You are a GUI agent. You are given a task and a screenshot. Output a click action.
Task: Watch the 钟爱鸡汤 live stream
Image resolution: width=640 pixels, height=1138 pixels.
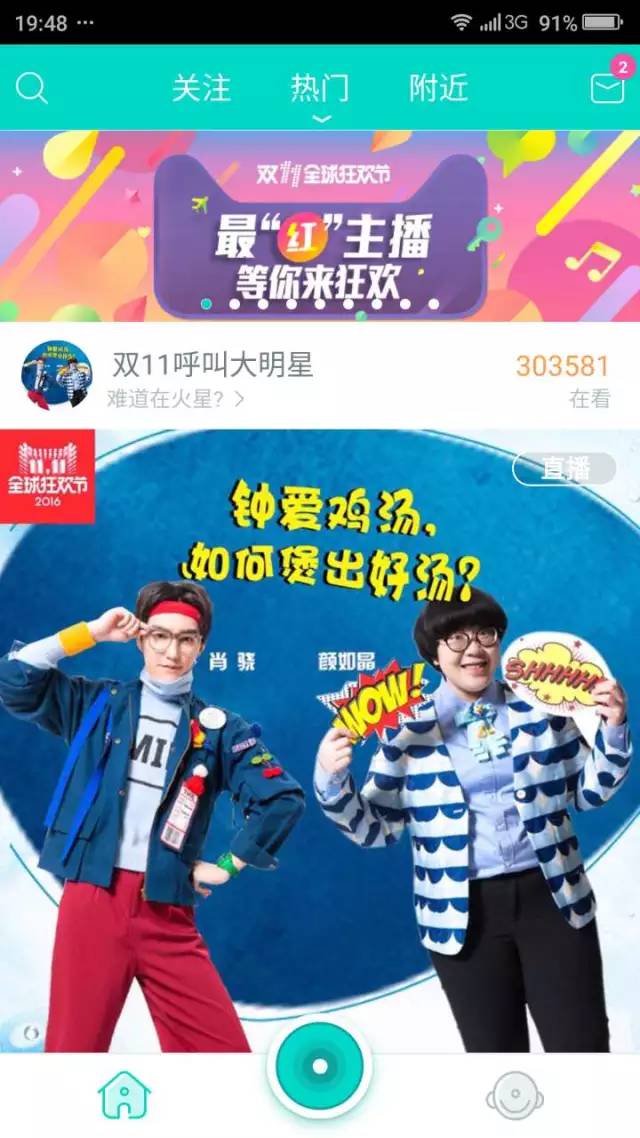tap(320, 740)
